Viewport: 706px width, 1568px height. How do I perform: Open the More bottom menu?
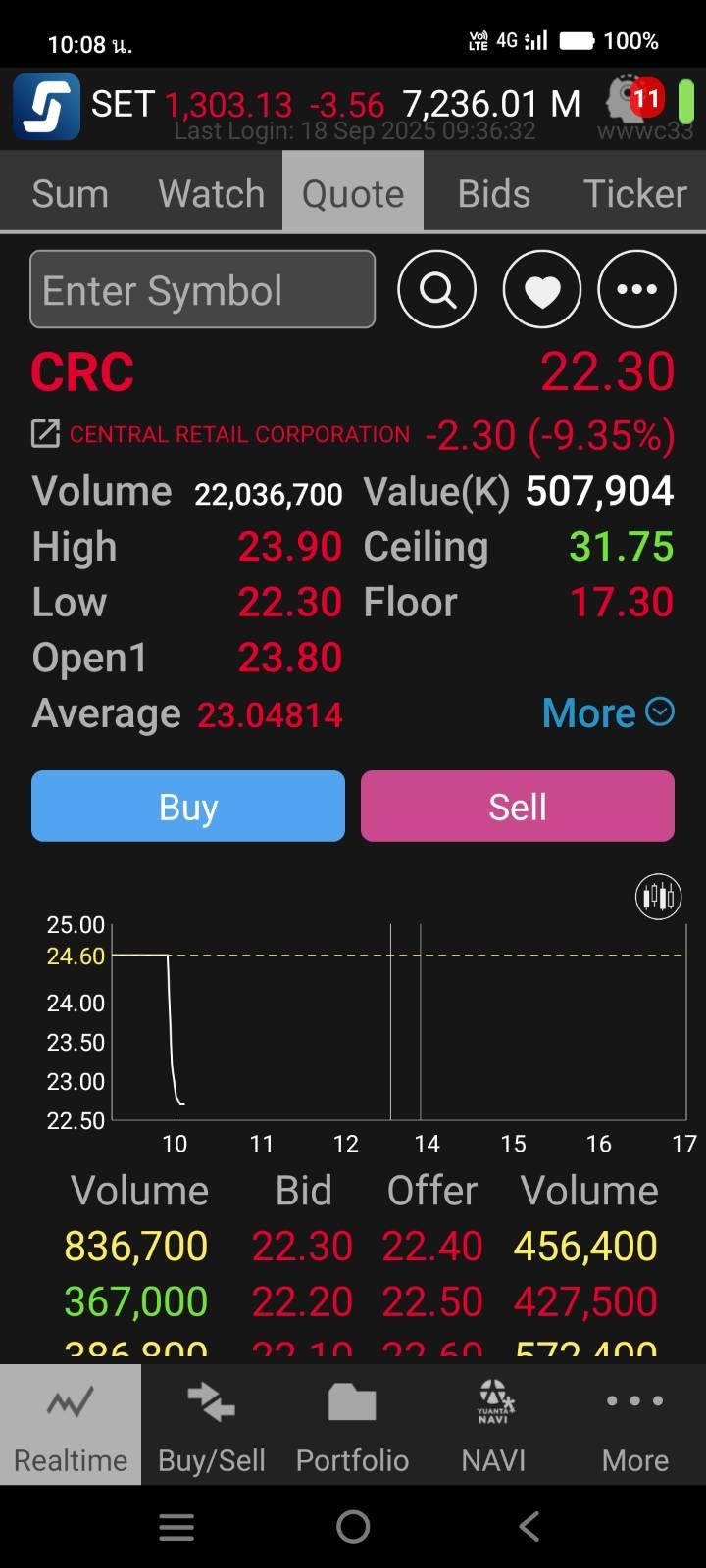(x=635, y=1426)
